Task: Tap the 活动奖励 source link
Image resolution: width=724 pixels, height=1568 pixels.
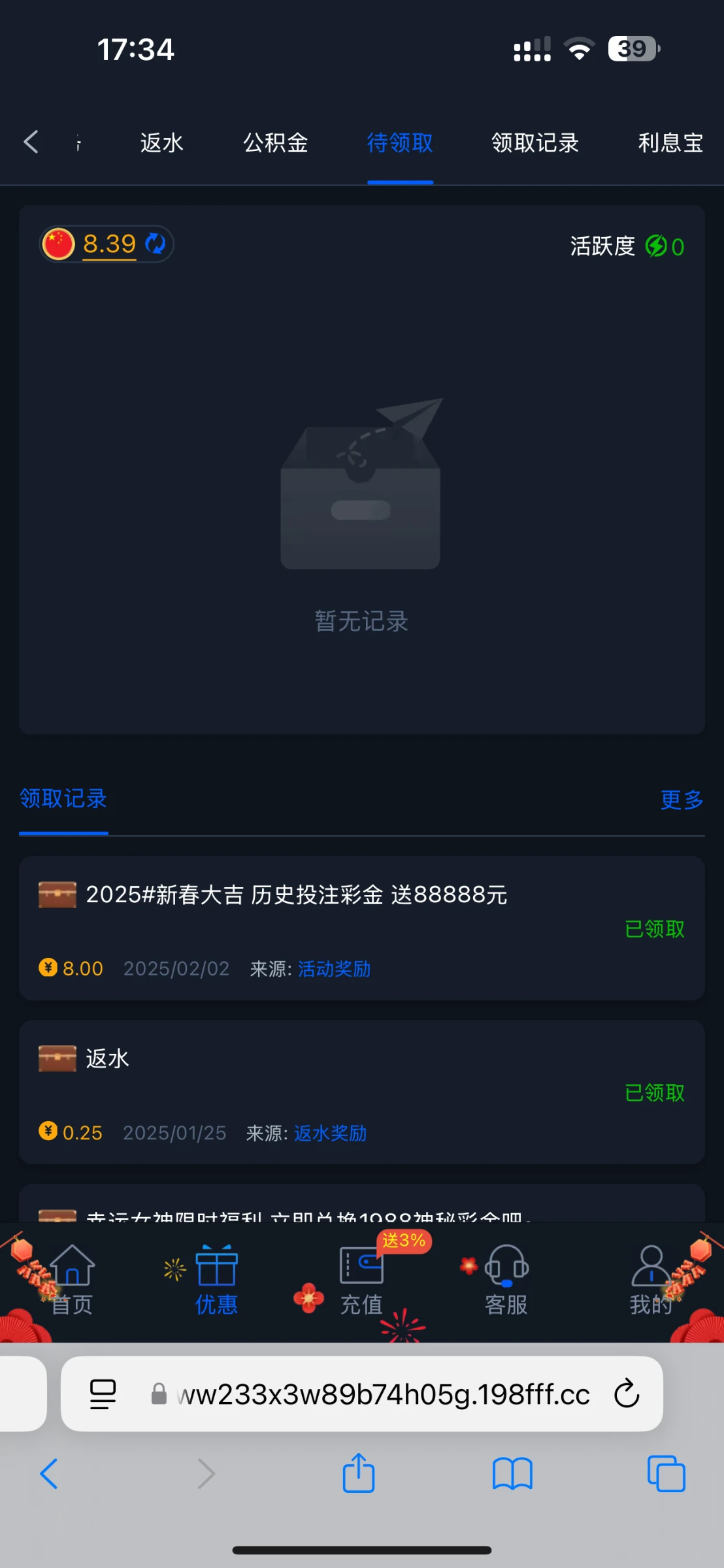Action: coord(334,969)
